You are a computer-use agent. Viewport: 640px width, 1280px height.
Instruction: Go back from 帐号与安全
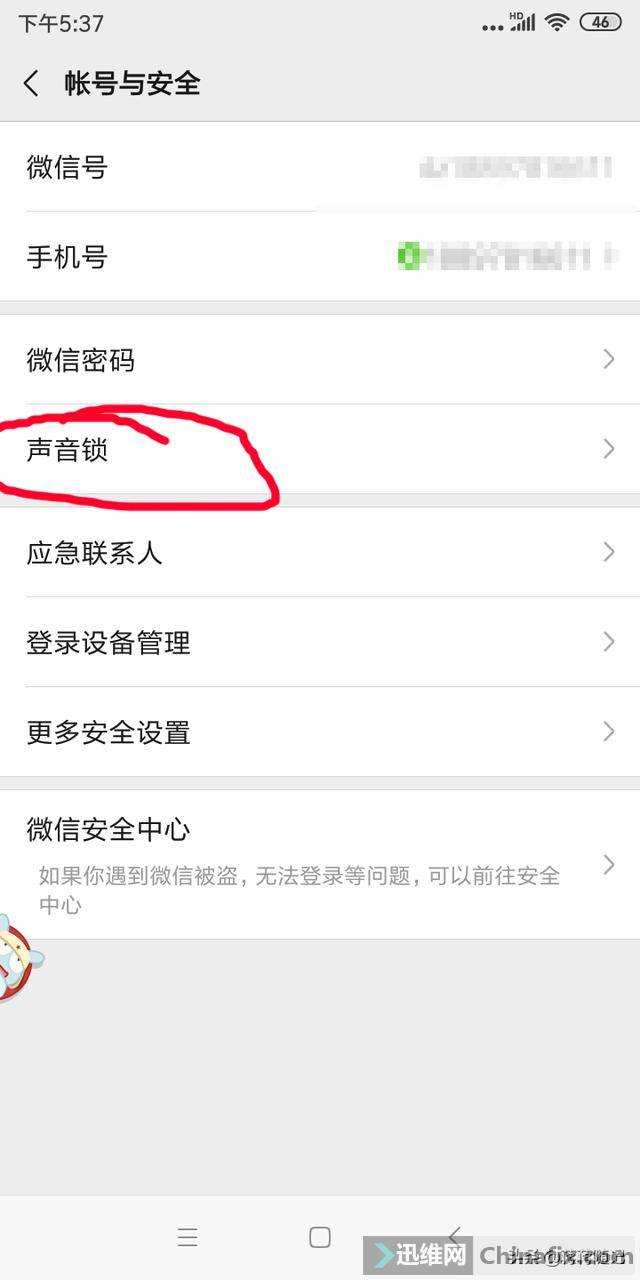point(32,83)
